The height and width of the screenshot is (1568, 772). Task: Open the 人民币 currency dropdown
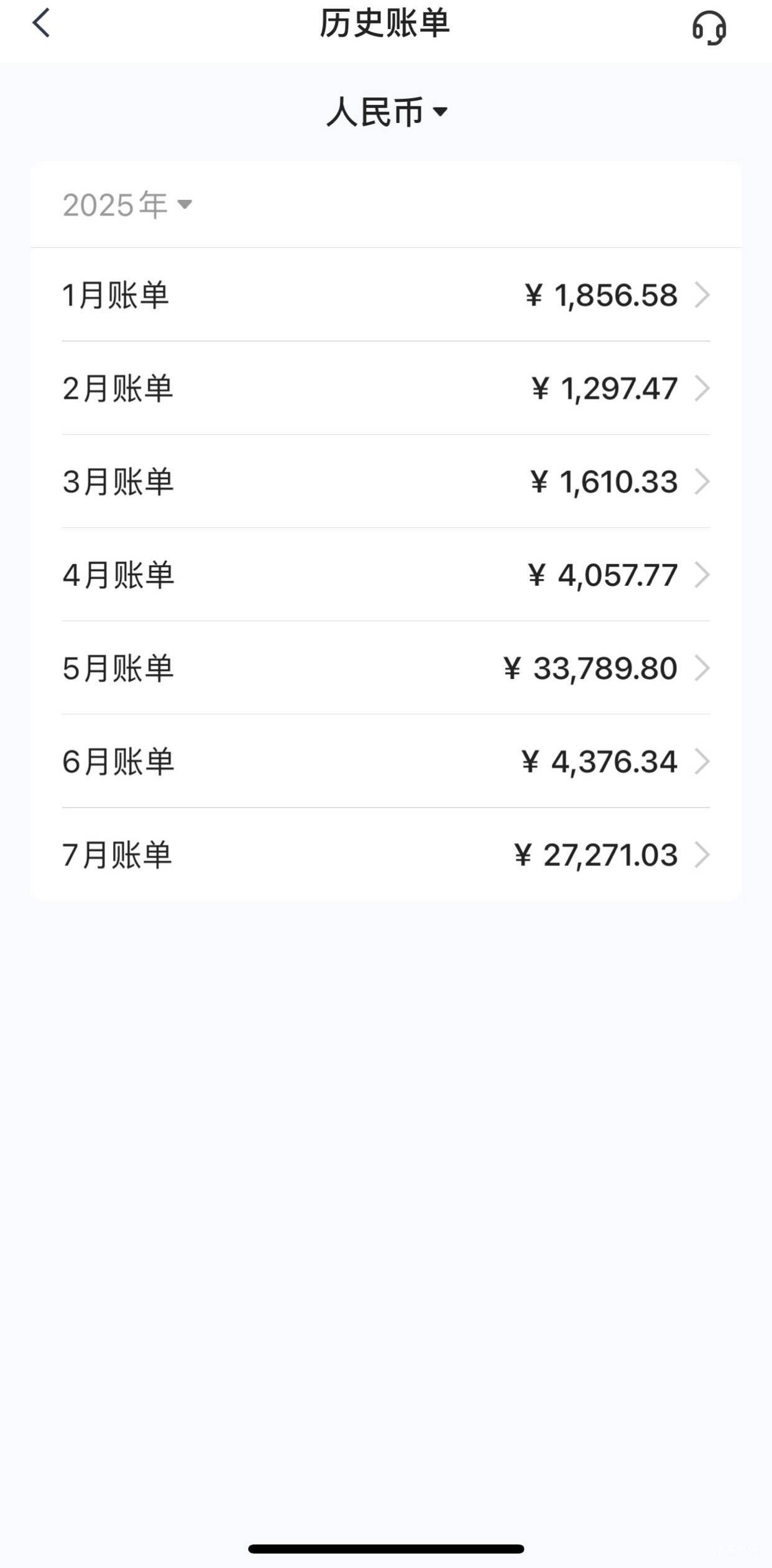tap(387, 112)
